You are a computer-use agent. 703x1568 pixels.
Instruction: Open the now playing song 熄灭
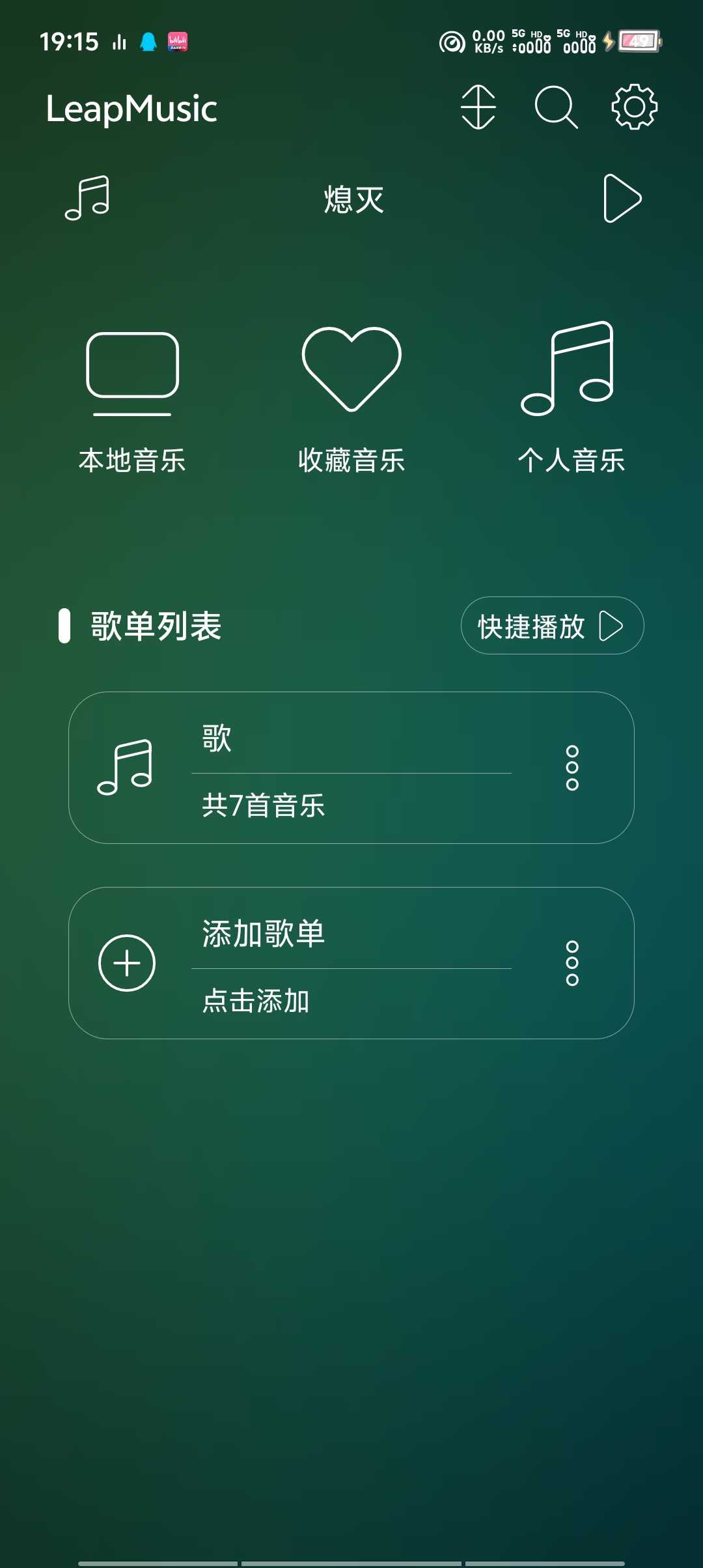point(353,199)
